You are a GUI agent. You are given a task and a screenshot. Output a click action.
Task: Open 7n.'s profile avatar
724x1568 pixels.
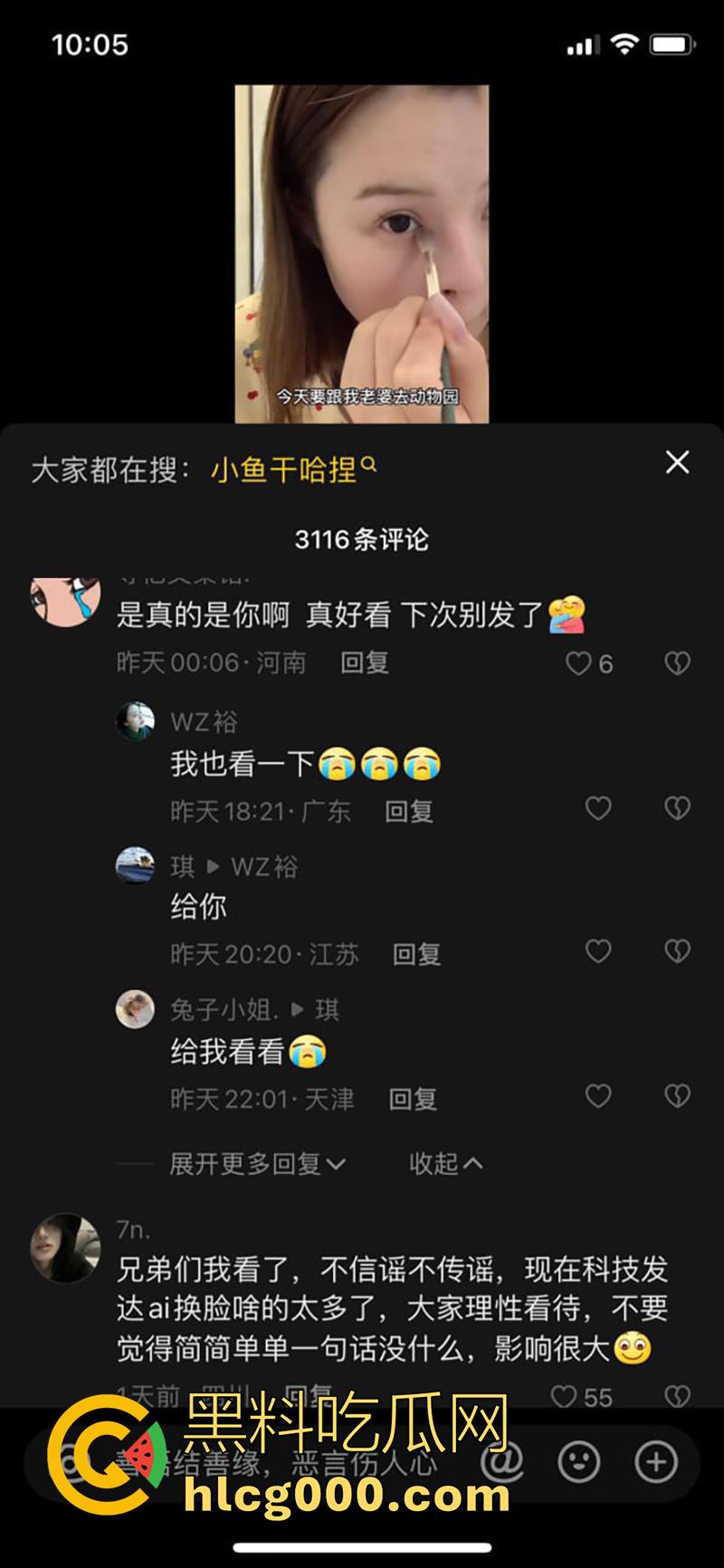pyautogui.click(x=65, y=1248)
